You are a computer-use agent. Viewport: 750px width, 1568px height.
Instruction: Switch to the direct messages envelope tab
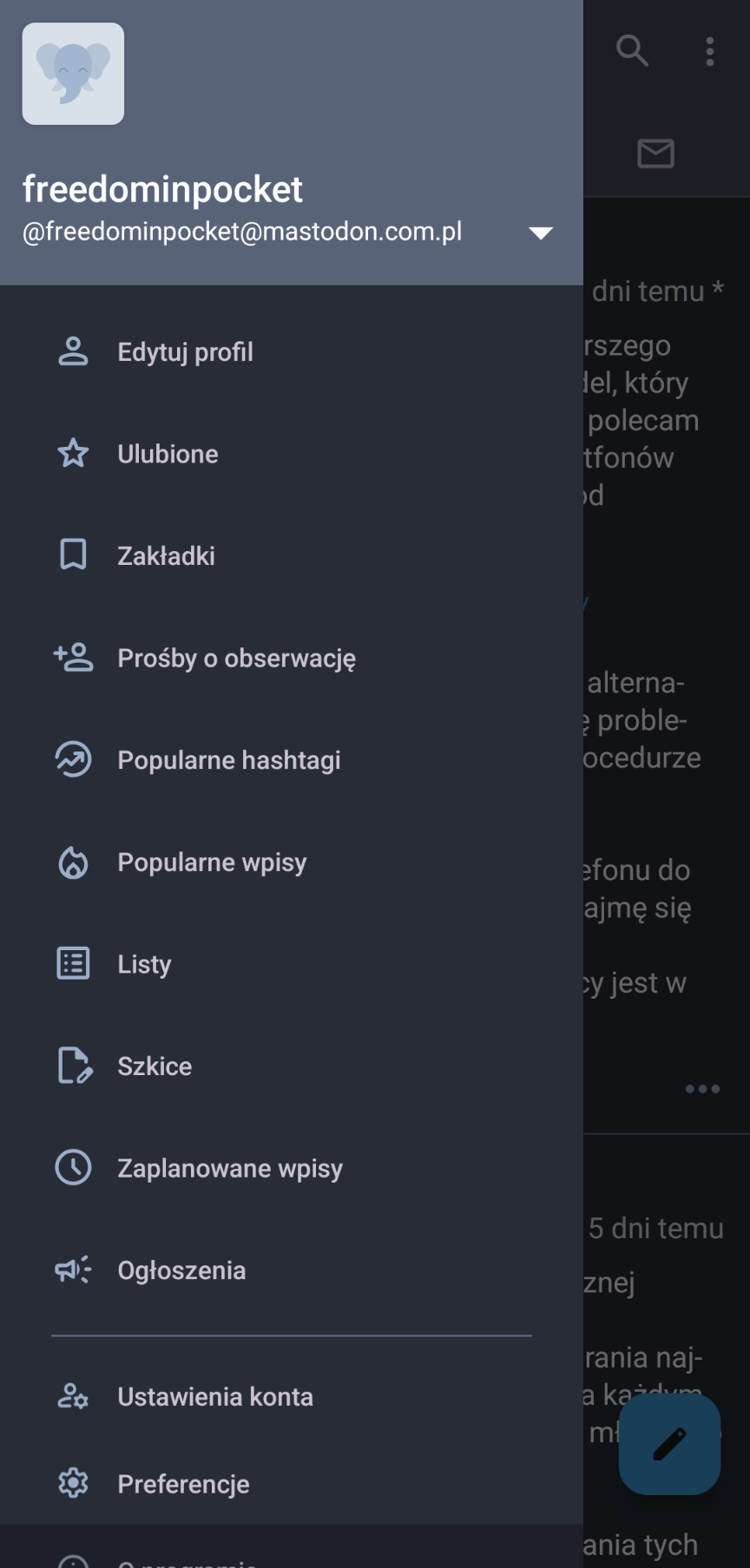click(655, 154)
